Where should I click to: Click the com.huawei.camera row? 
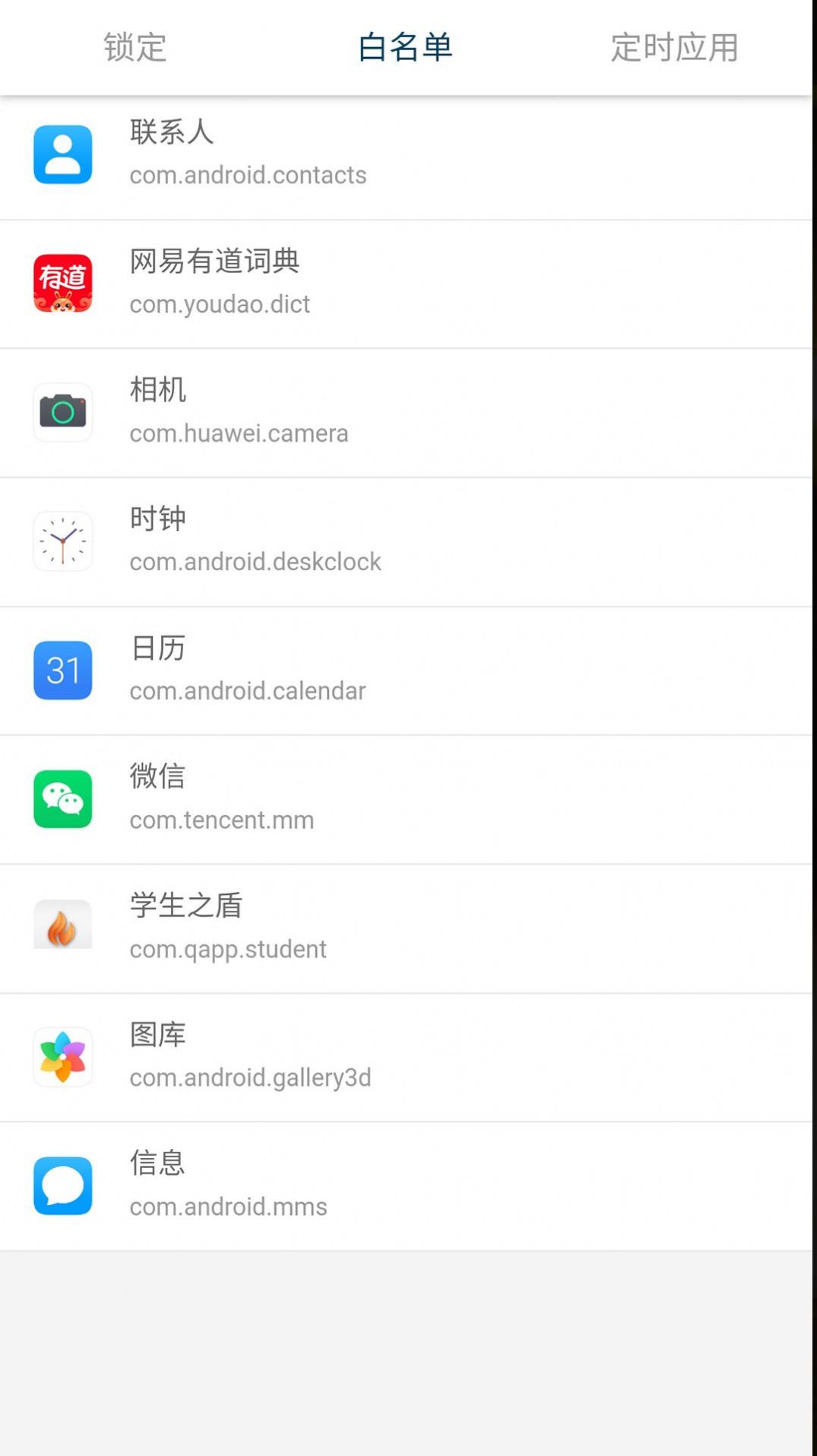[x=239, y=433]
